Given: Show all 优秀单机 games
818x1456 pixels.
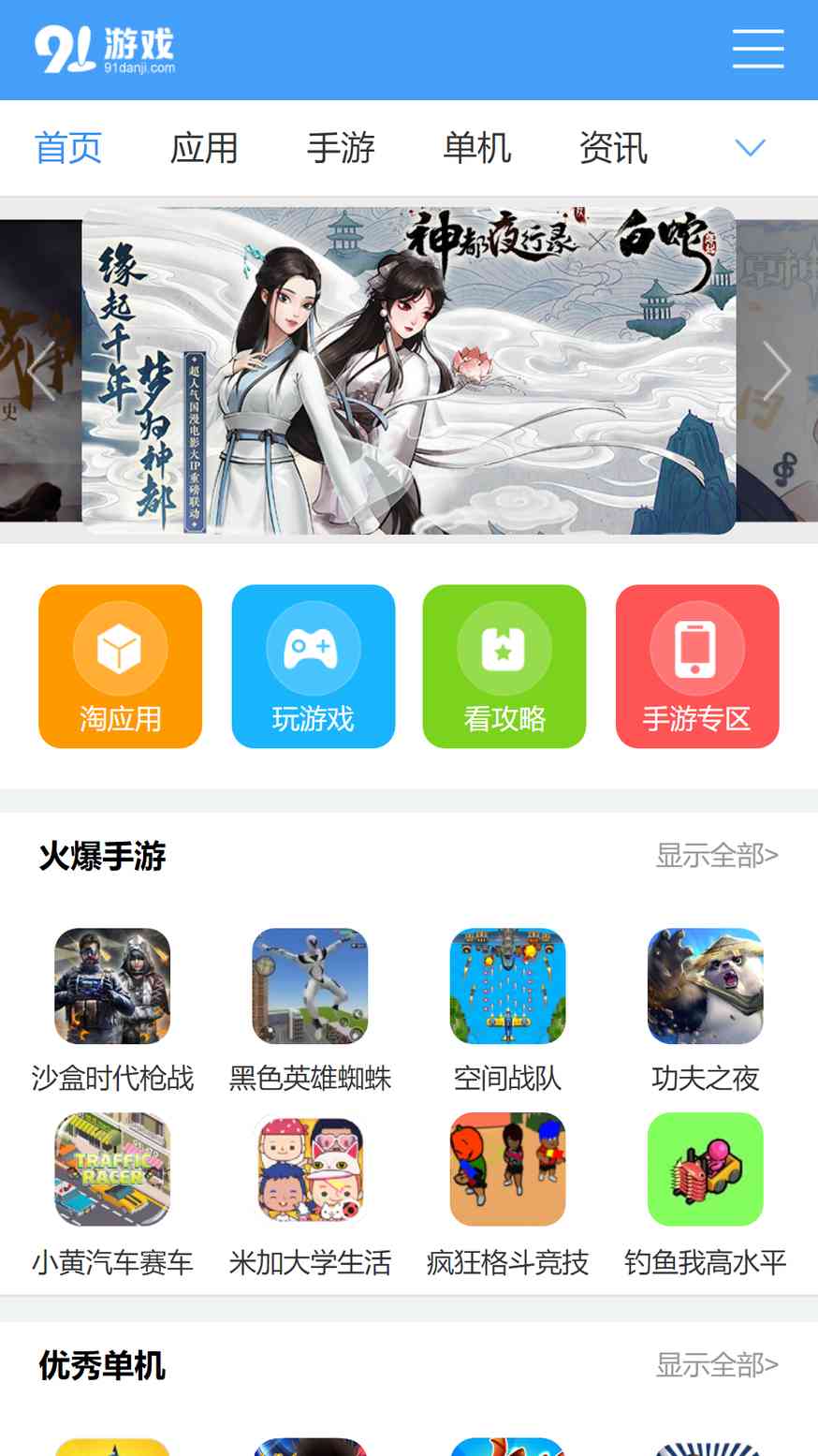Looking at the screenshot, I should [x=717, y=1365].
